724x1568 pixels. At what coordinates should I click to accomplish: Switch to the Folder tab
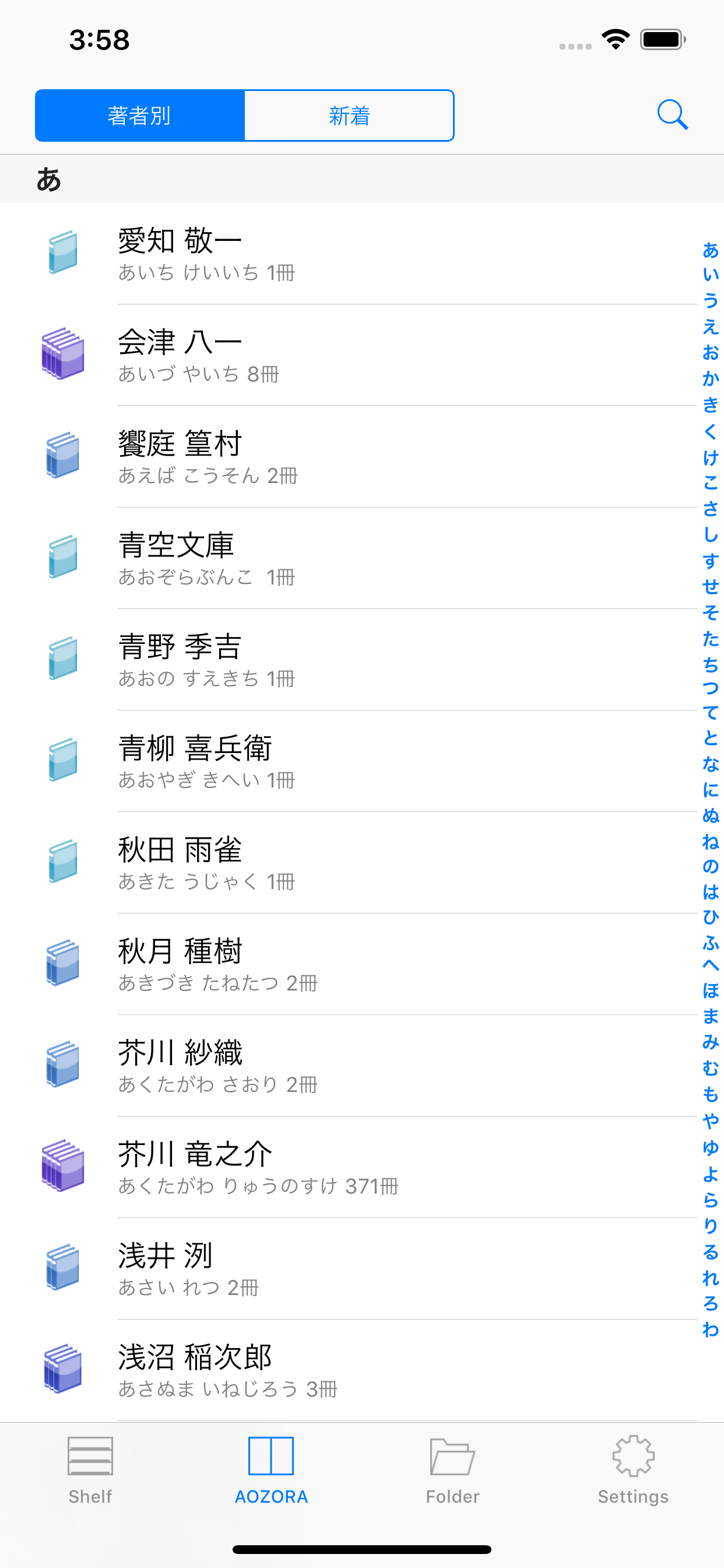click(x=452, y=1470)
